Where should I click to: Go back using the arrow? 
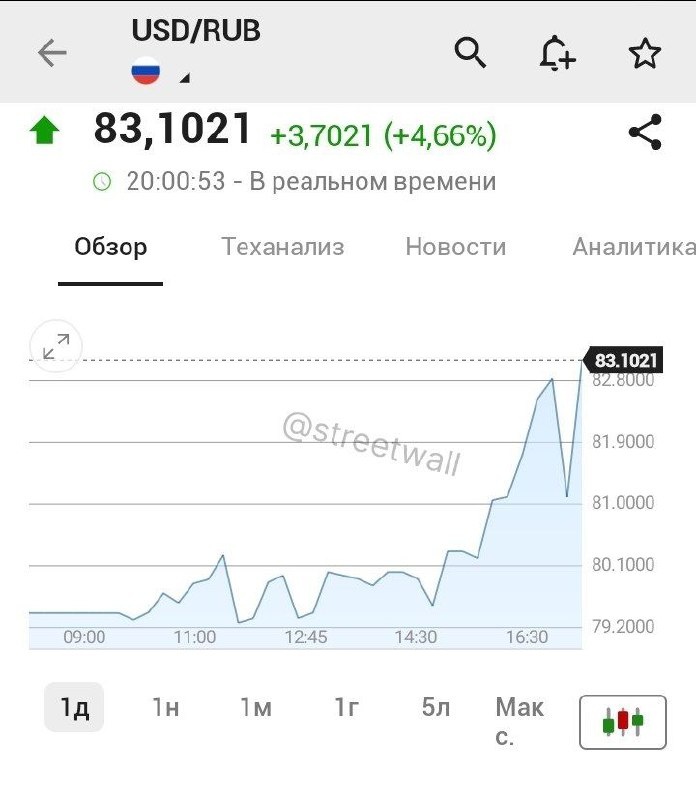[x=52, y=53]
